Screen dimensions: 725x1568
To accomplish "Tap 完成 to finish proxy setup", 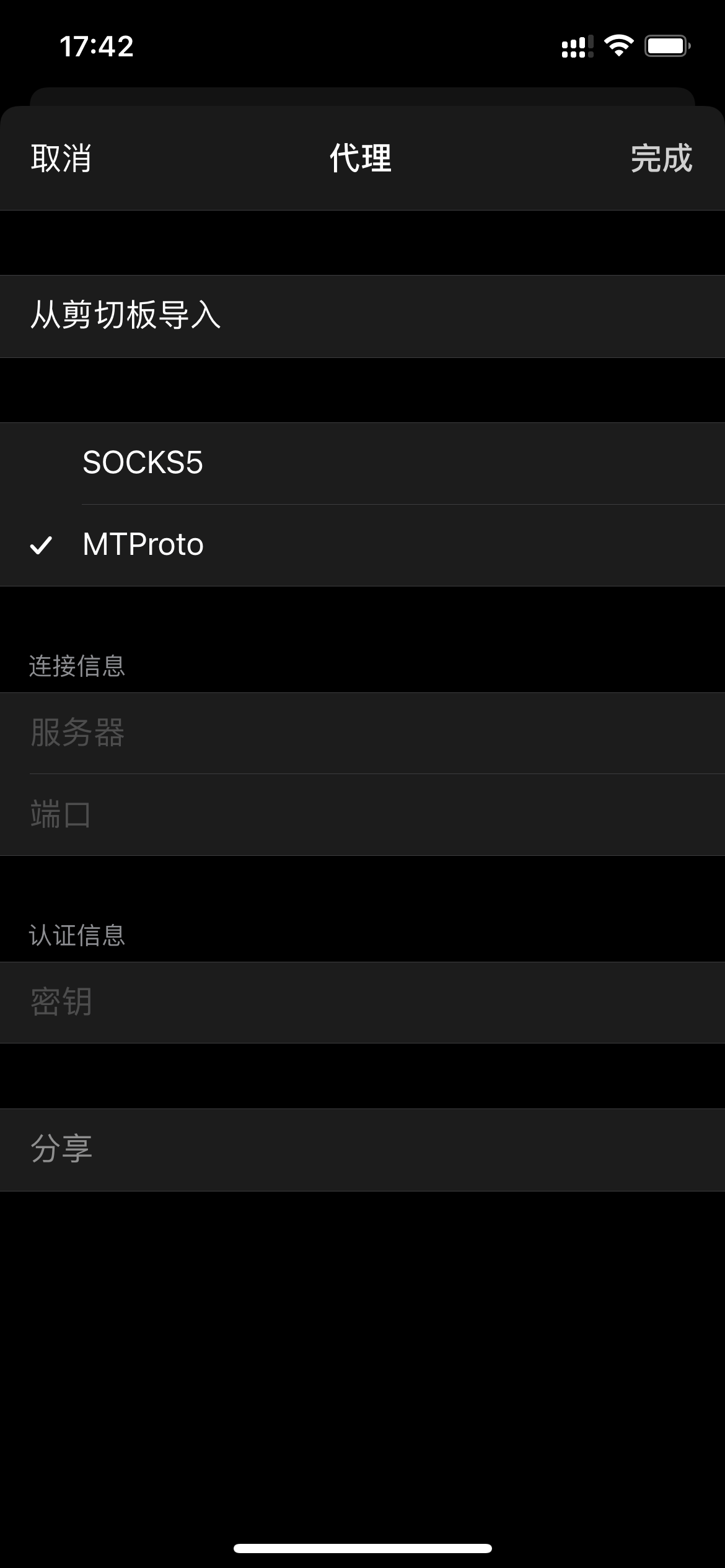I will click(x=661, y=159).
